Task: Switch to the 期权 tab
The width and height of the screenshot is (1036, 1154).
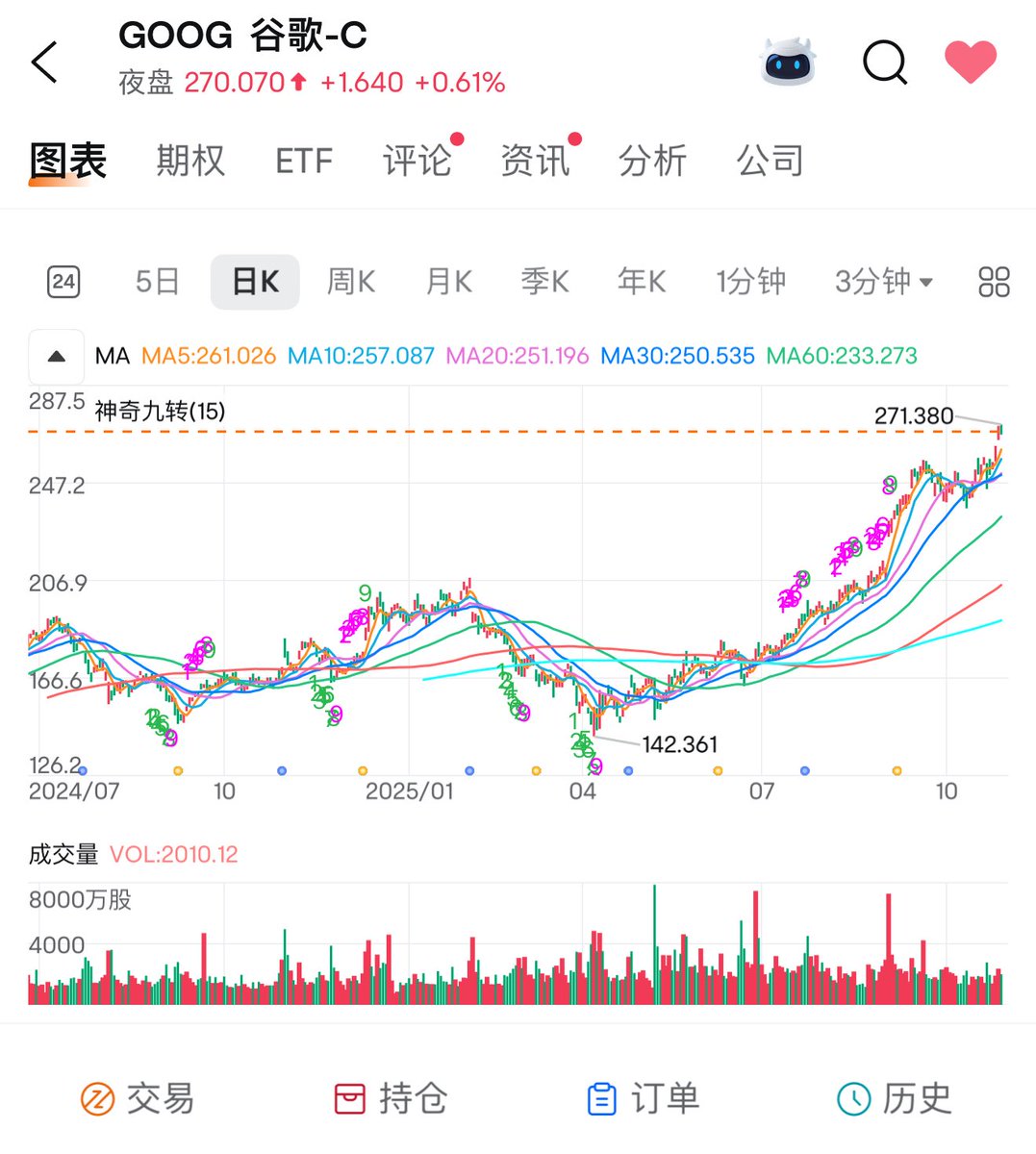Action: [190, 161]
